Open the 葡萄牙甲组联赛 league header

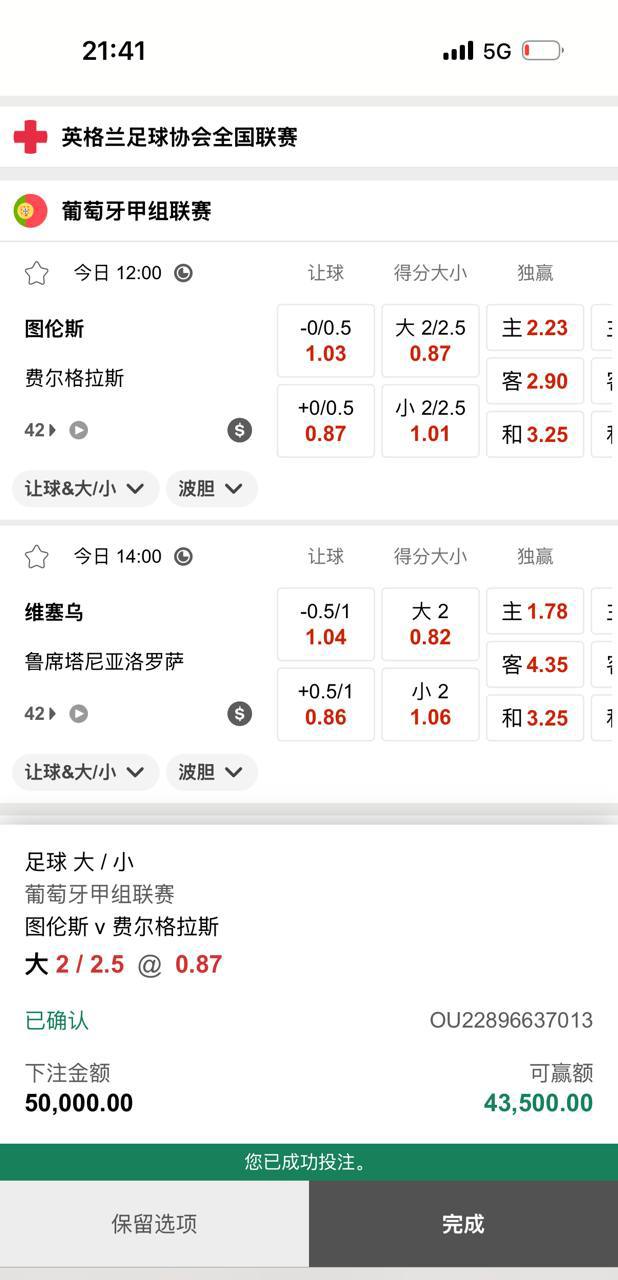pos(136,211)
